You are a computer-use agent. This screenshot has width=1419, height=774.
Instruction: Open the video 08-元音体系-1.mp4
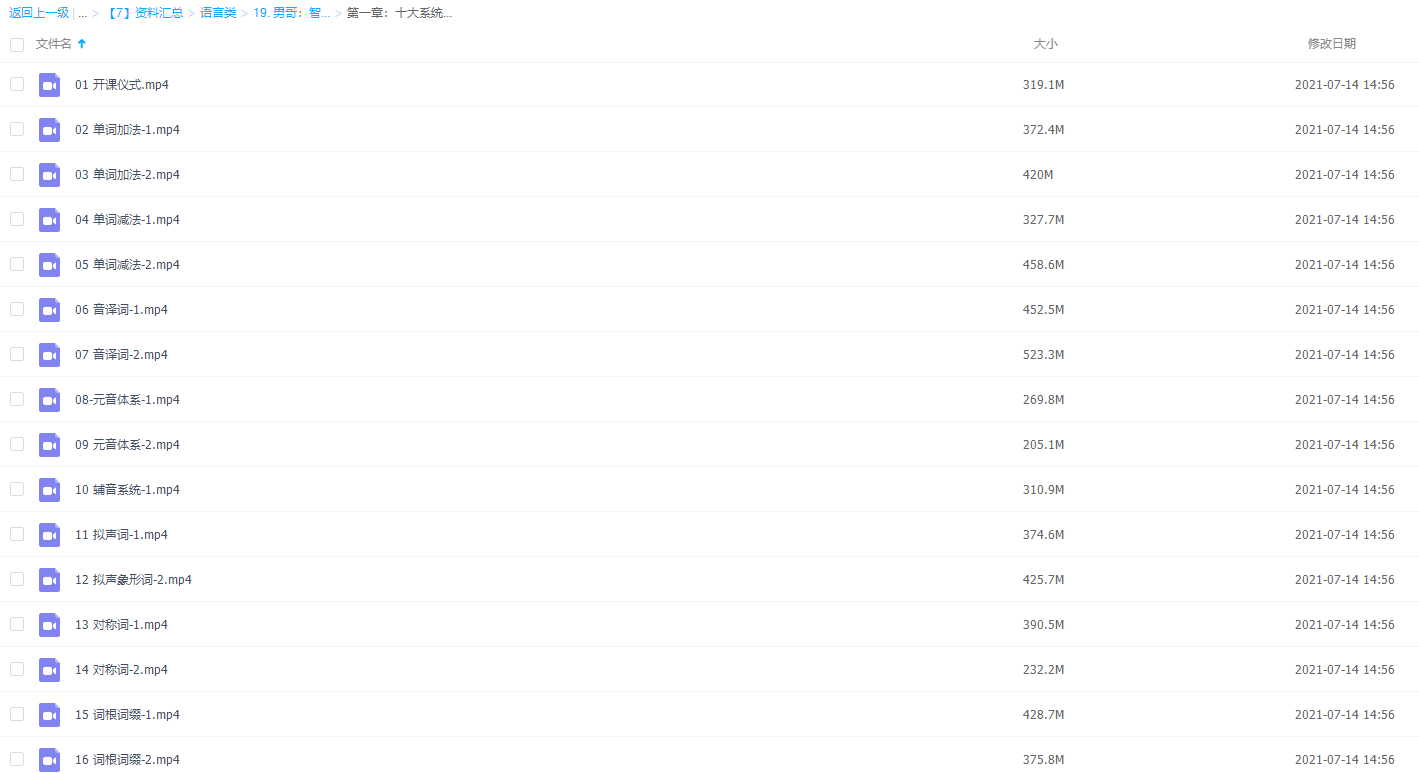coord(127,400)
